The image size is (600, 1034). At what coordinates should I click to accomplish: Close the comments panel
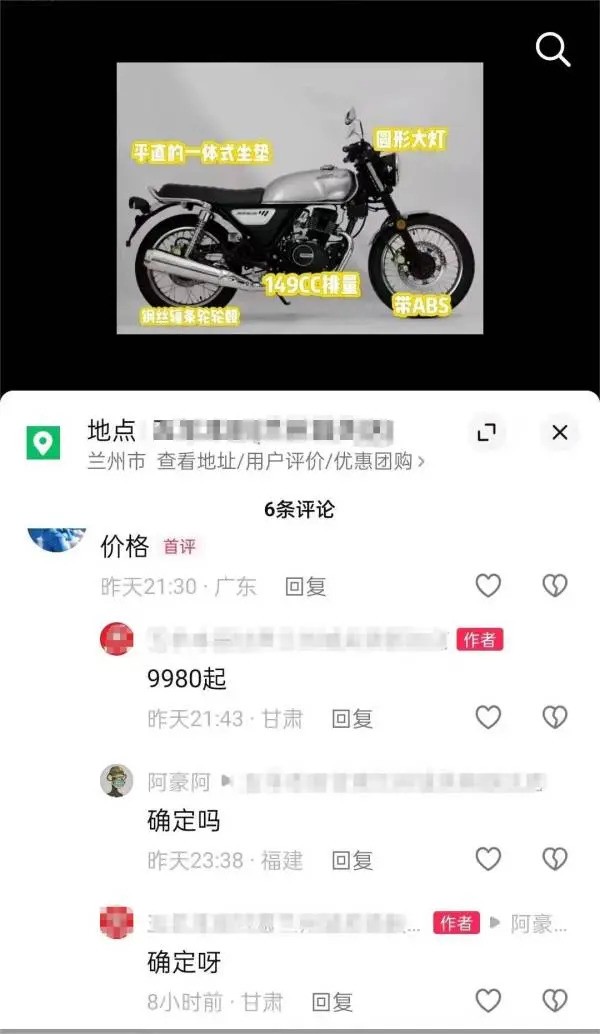[559, 432]
